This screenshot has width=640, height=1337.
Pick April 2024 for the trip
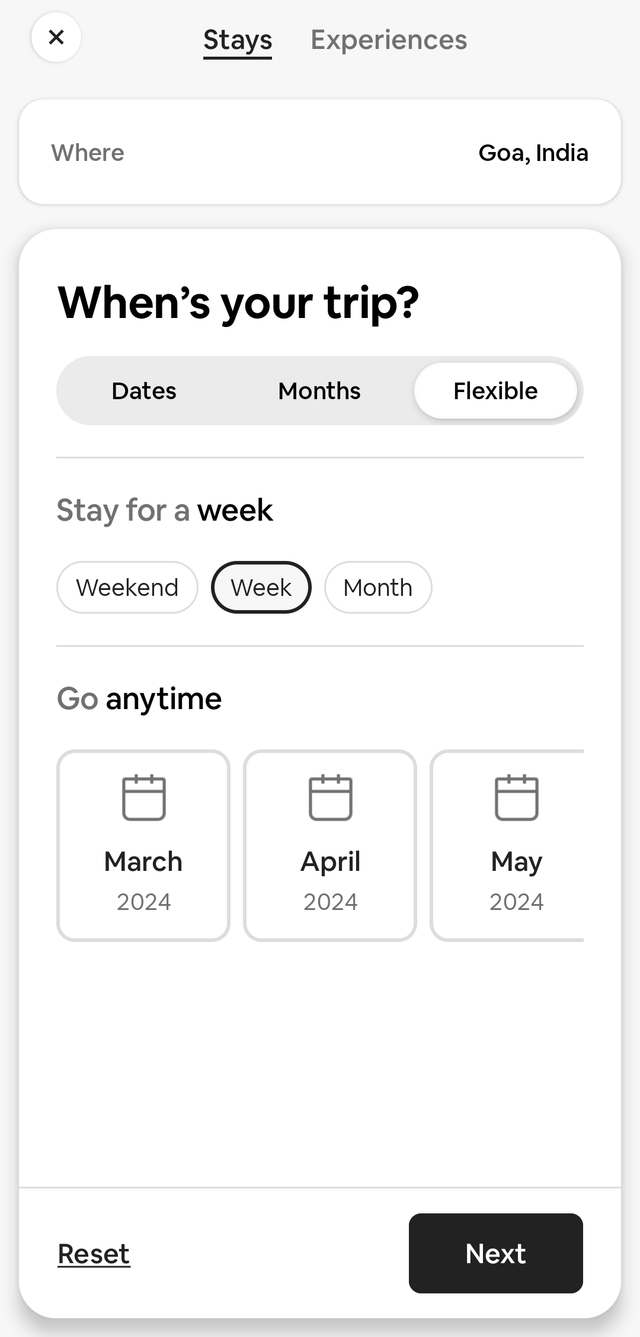click(x=330, y=845)
